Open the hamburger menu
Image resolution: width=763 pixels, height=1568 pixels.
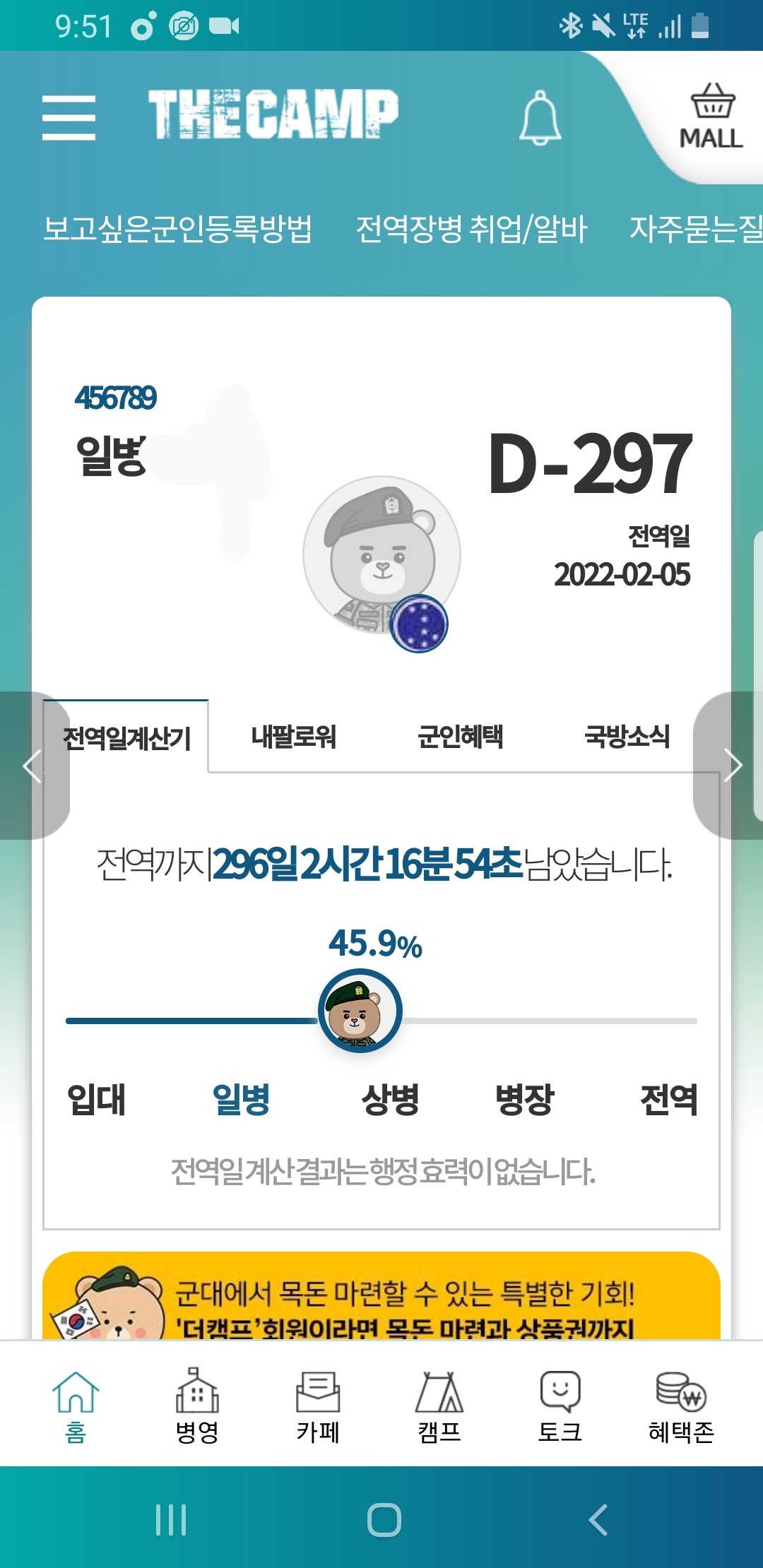click(69, 118)
